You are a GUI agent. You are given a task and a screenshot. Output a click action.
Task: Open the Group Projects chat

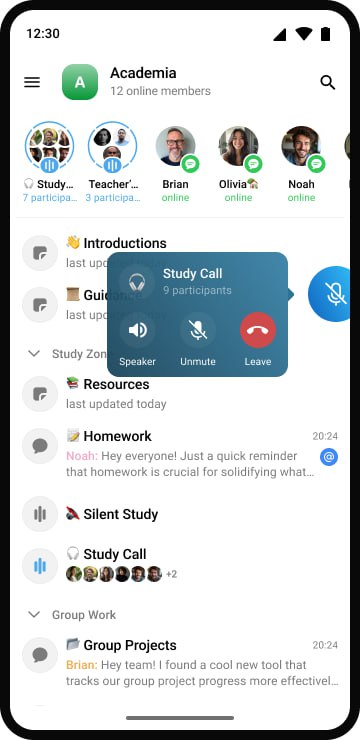[181, 662]
